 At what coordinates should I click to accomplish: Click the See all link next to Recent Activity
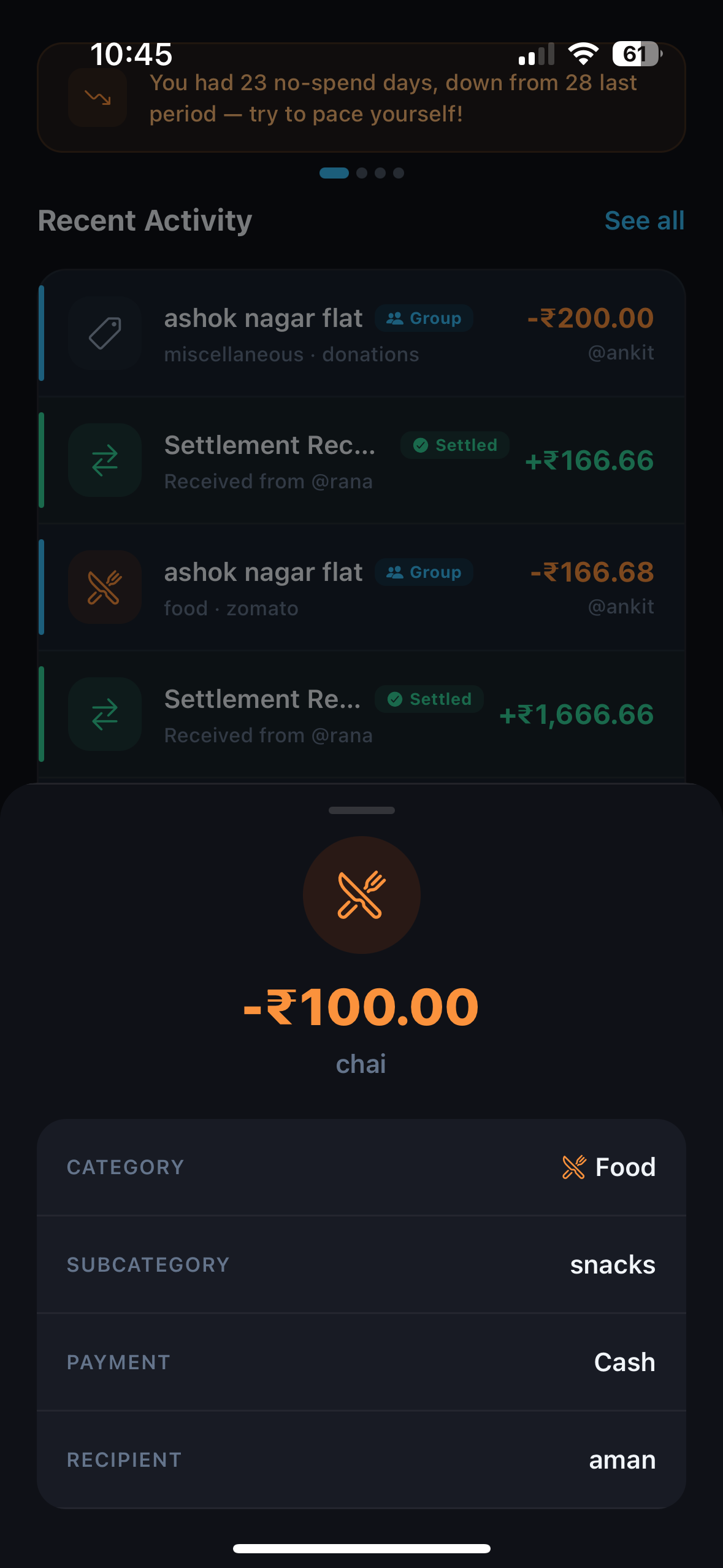tap(645, 220)
